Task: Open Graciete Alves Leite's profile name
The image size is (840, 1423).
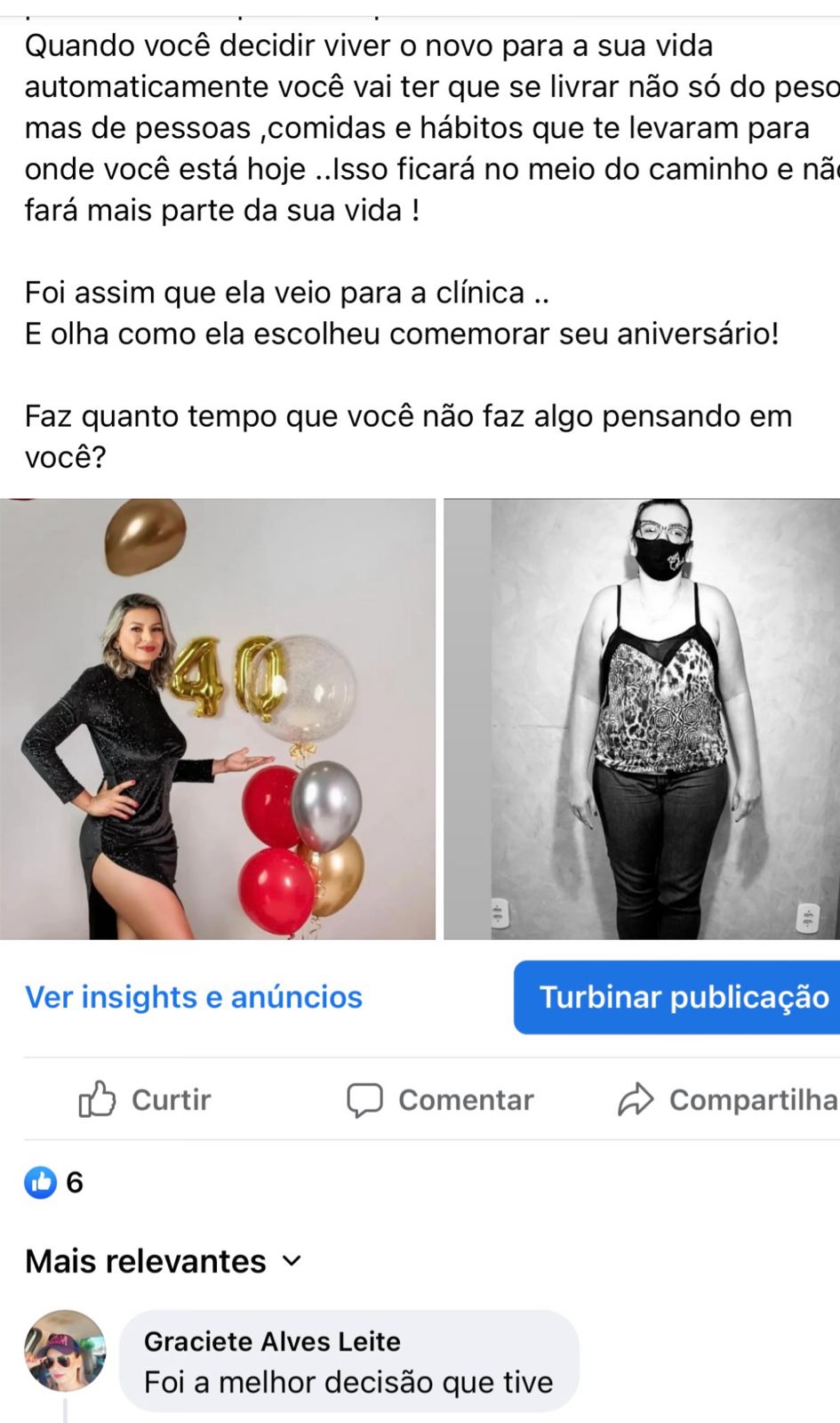Action: tap(272, 1341)
